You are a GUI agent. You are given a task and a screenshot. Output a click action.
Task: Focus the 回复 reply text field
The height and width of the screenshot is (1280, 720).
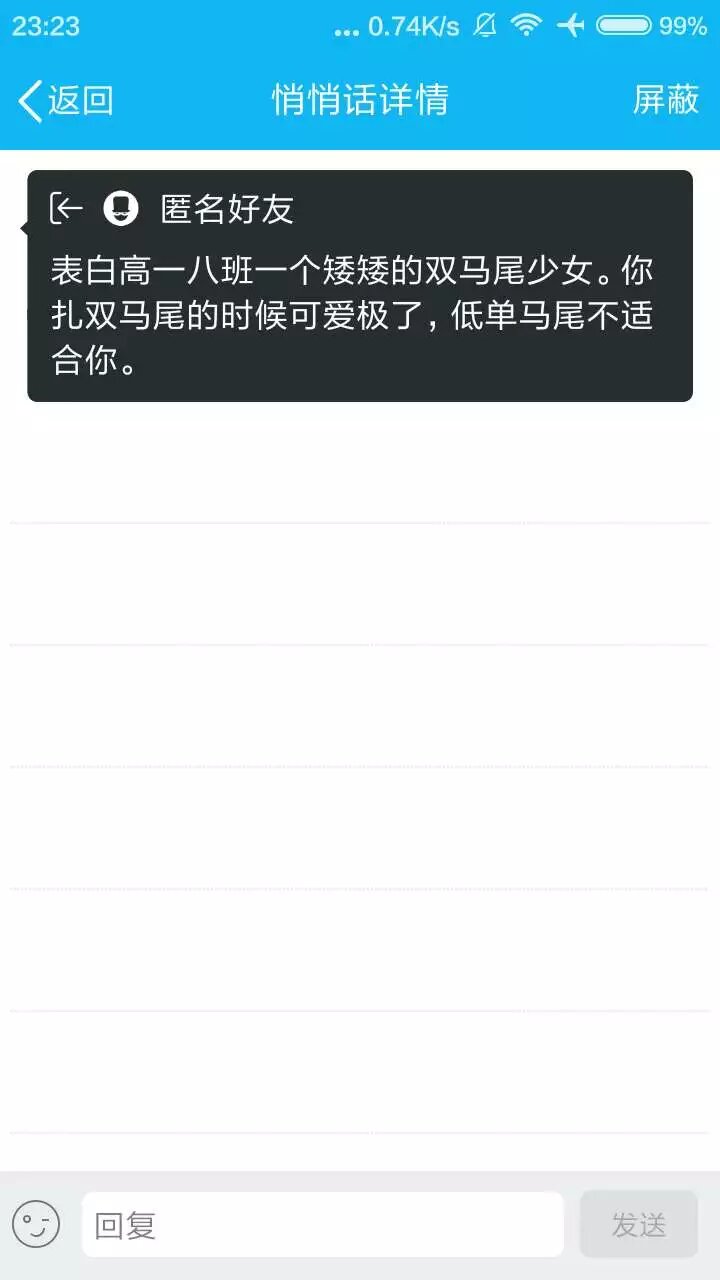pos(322,1224)
